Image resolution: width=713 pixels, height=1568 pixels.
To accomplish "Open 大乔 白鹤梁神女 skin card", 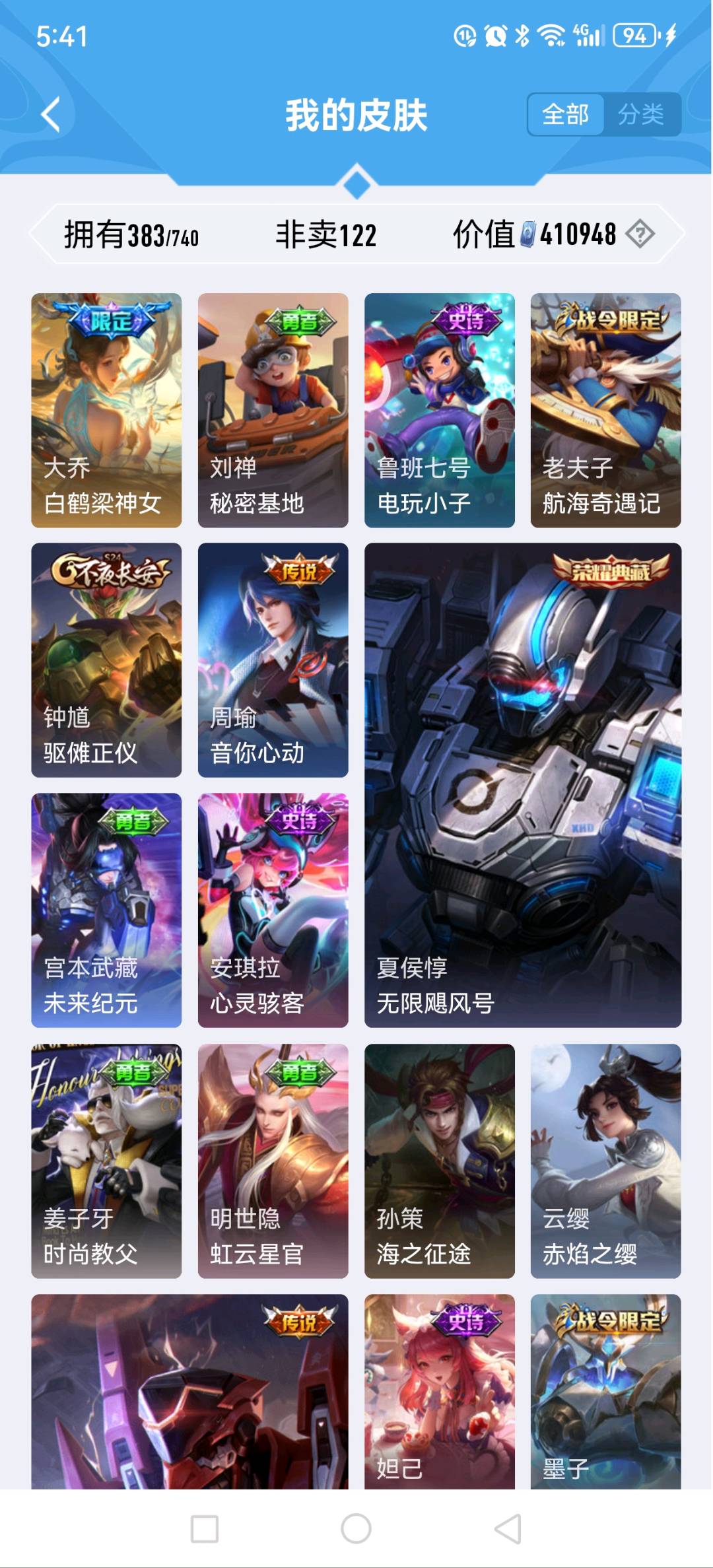I will tap(106, 410).
